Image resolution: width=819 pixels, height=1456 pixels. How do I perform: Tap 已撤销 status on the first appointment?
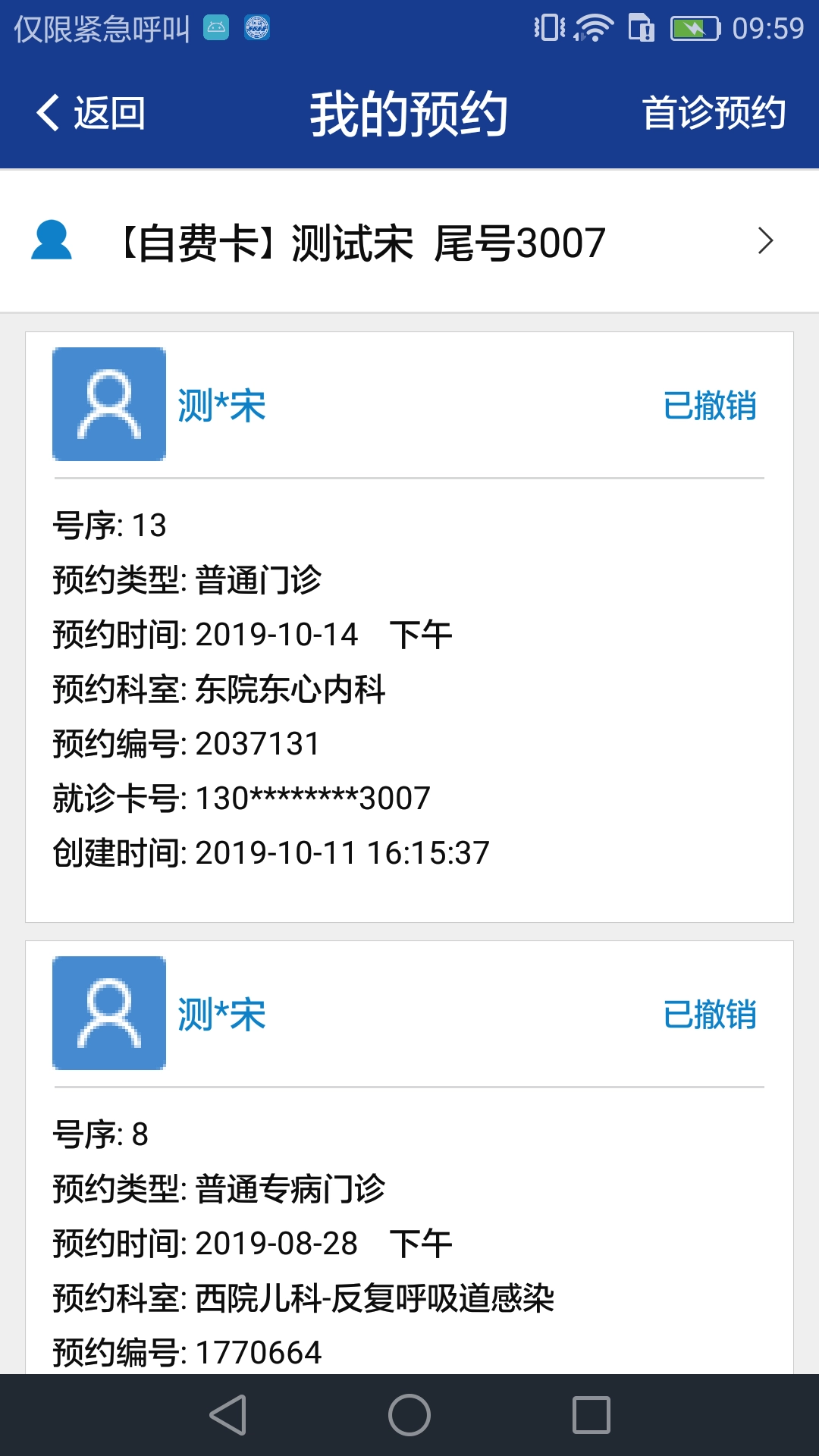point(711,406)
